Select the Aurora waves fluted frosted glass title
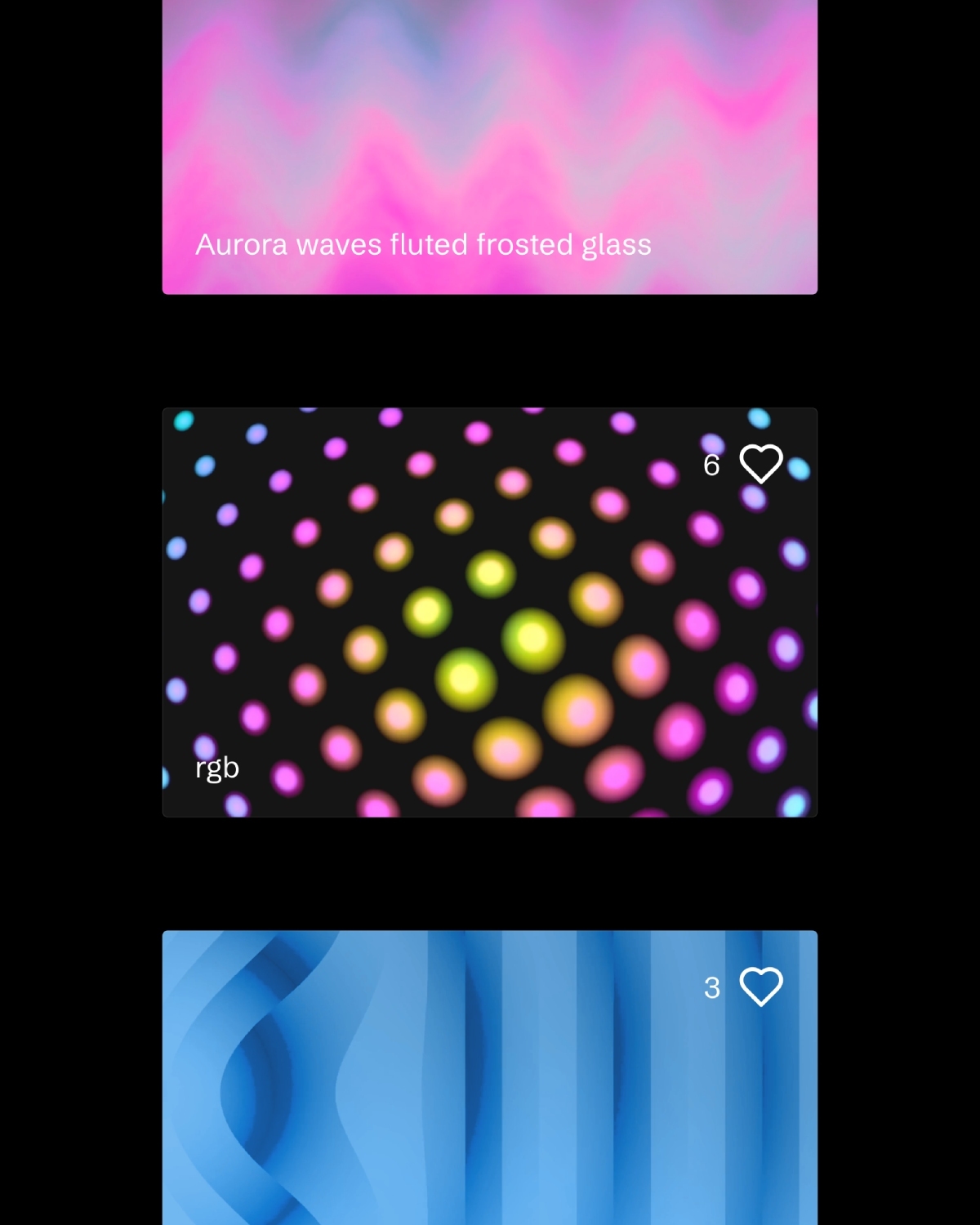The height and width of the screenshot is (1225, 980). pos(423,243)
